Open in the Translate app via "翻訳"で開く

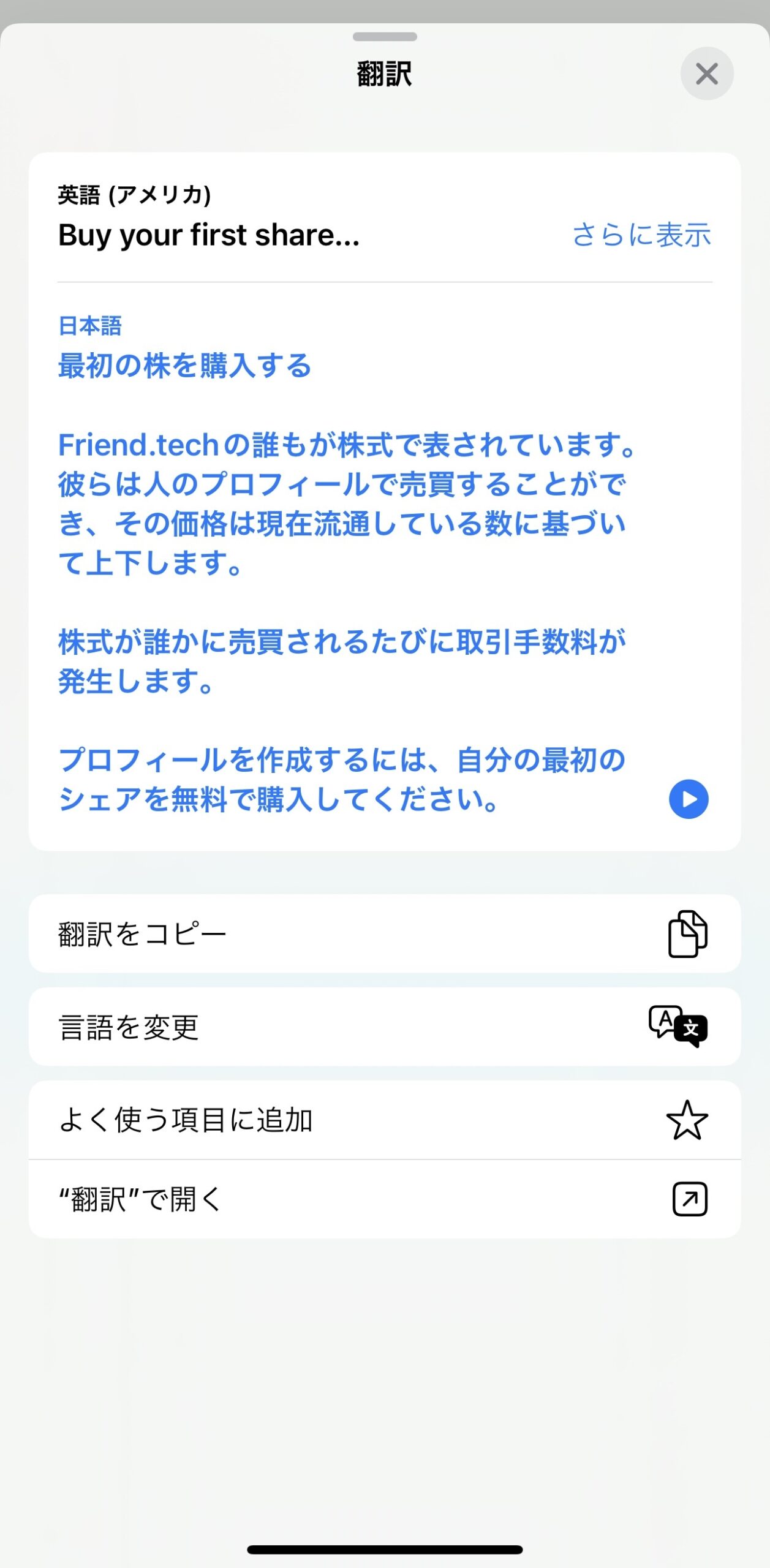pyautogui.click(x=385, y=1199)
